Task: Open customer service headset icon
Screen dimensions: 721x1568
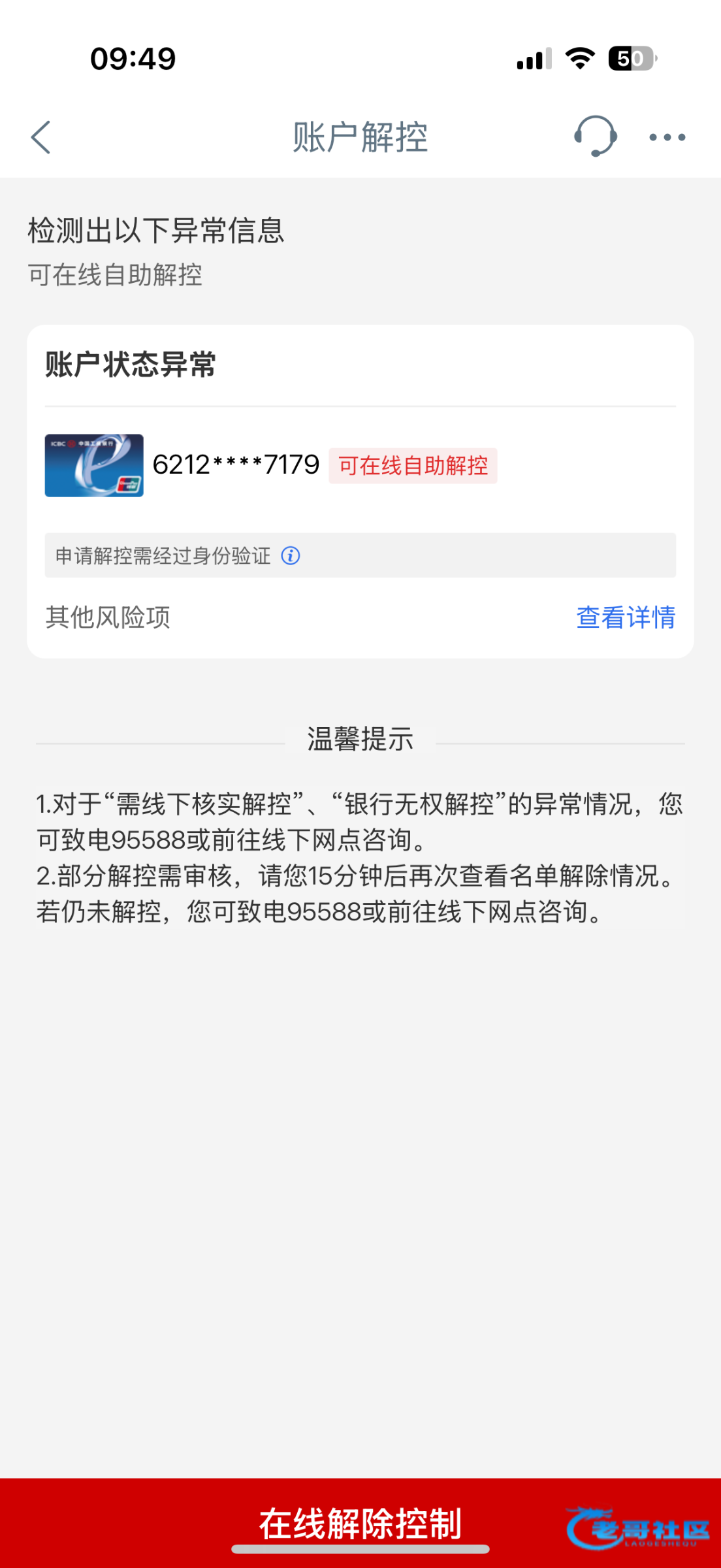Action: click(595, 136)
